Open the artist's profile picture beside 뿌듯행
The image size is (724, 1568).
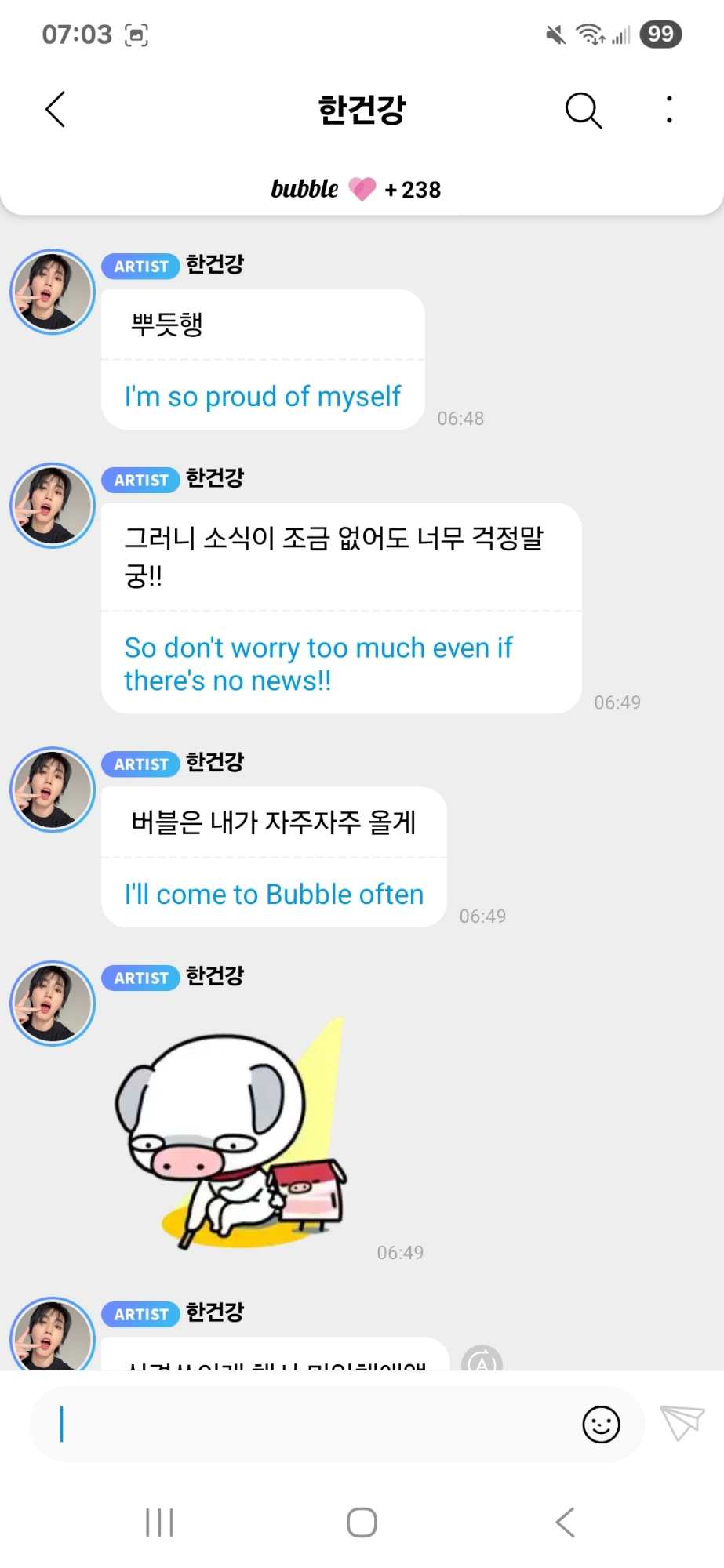point(53,292)
